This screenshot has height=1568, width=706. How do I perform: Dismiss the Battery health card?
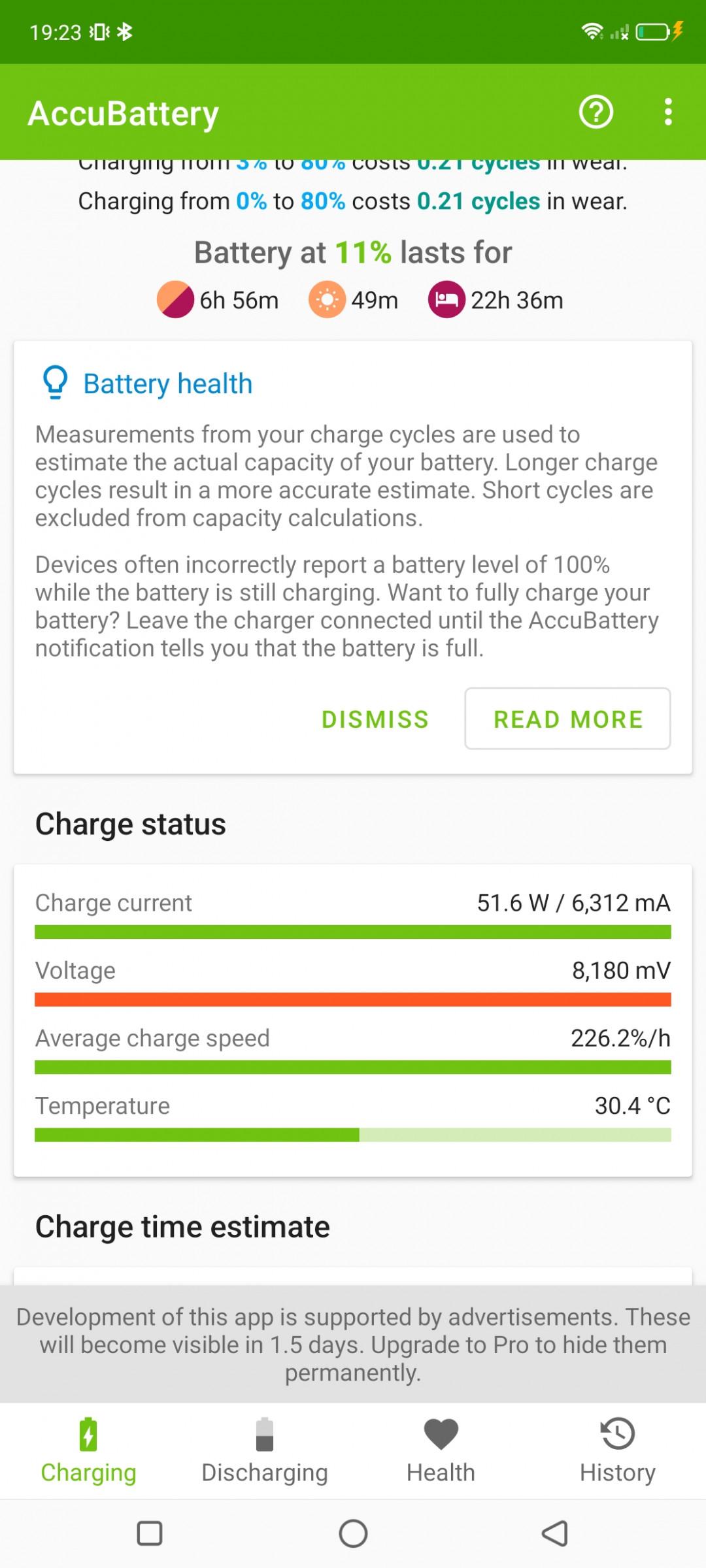pyautogui.click(x=375, y=719)
